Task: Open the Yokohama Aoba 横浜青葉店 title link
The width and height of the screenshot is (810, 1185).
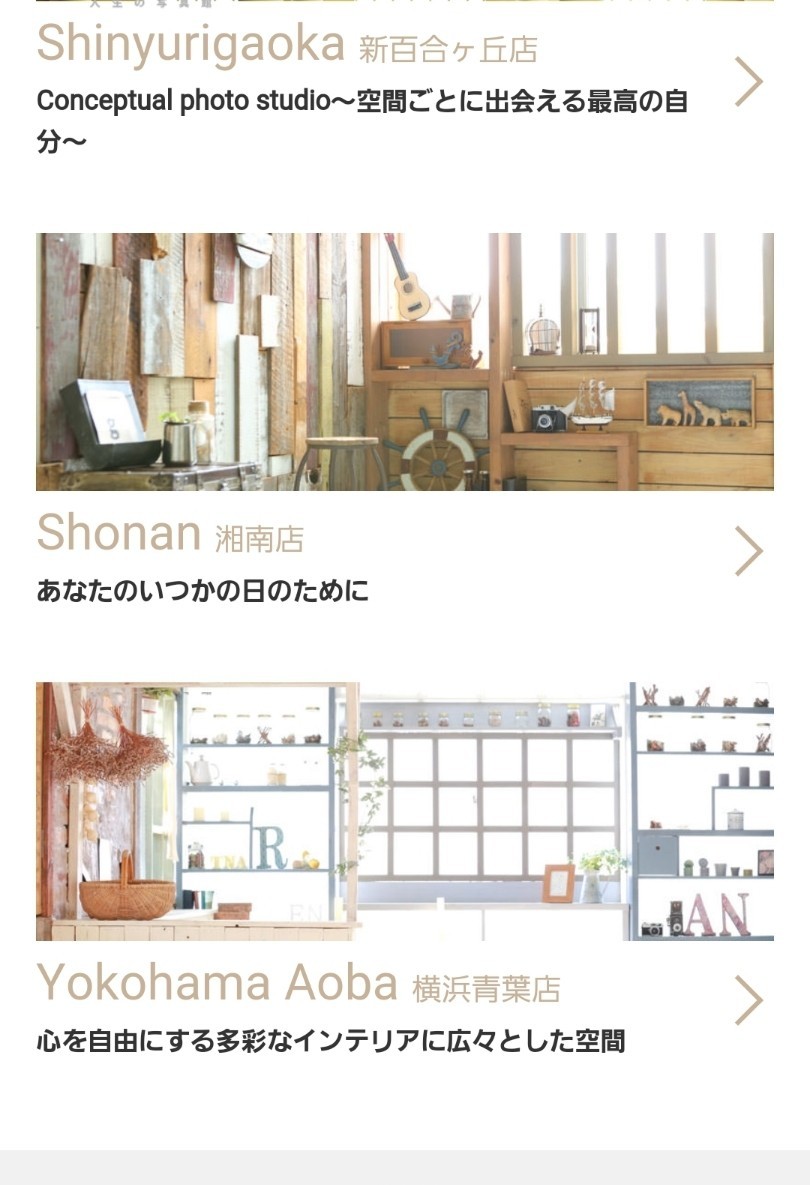Action: (x=298, y=984)
